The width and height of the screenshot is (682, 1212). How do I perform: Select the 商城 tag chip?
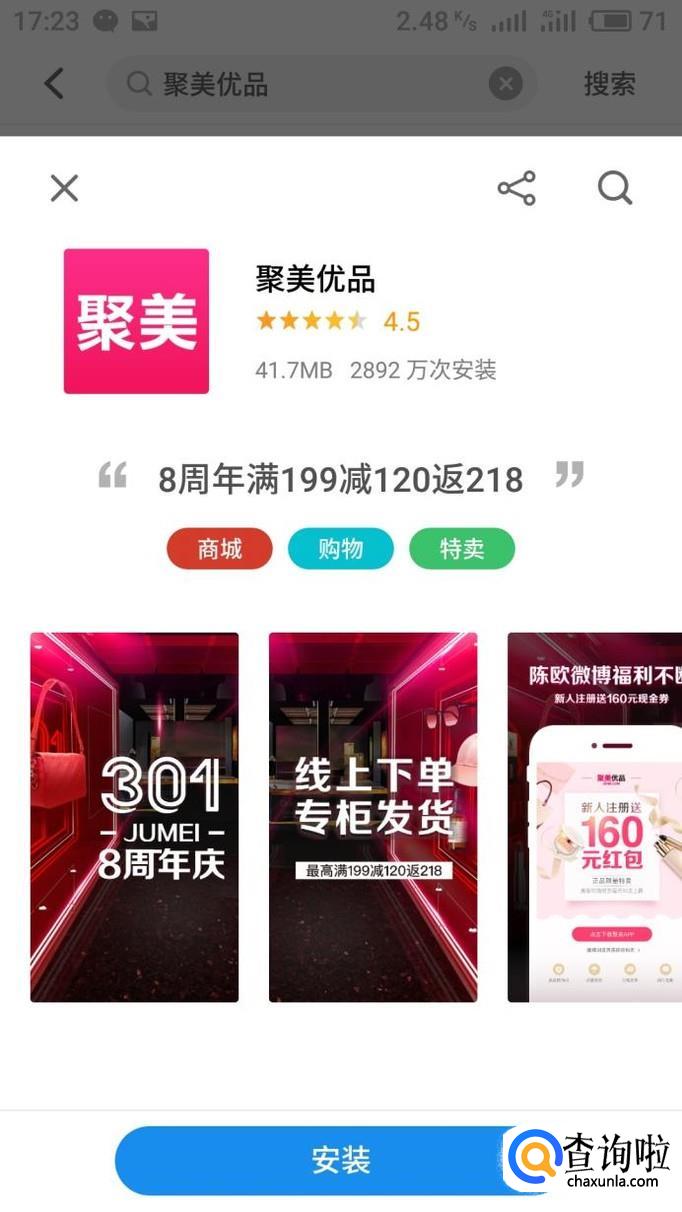[x=219, y=549]
